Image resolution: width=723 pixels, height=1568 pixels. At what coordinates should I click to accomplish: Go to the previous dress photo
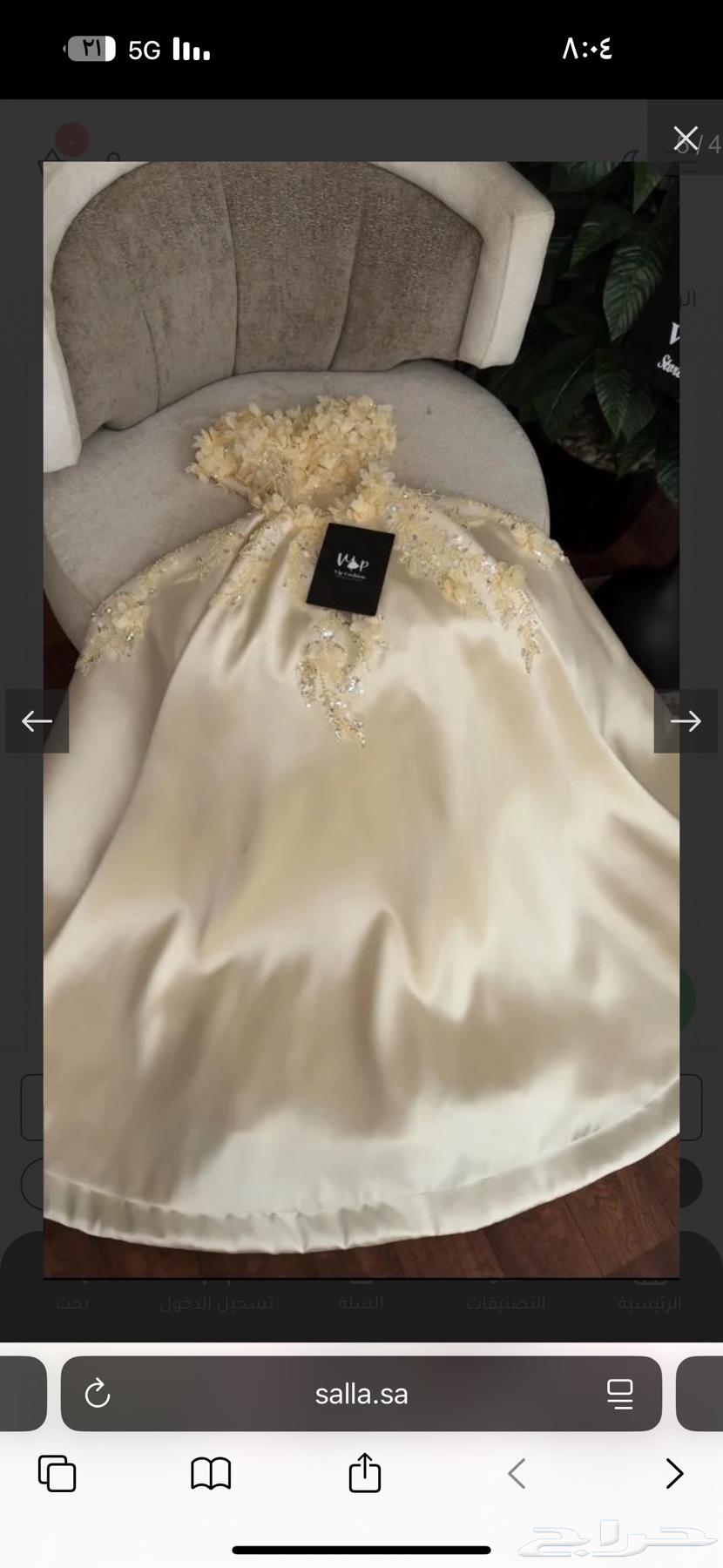(37, 720)
